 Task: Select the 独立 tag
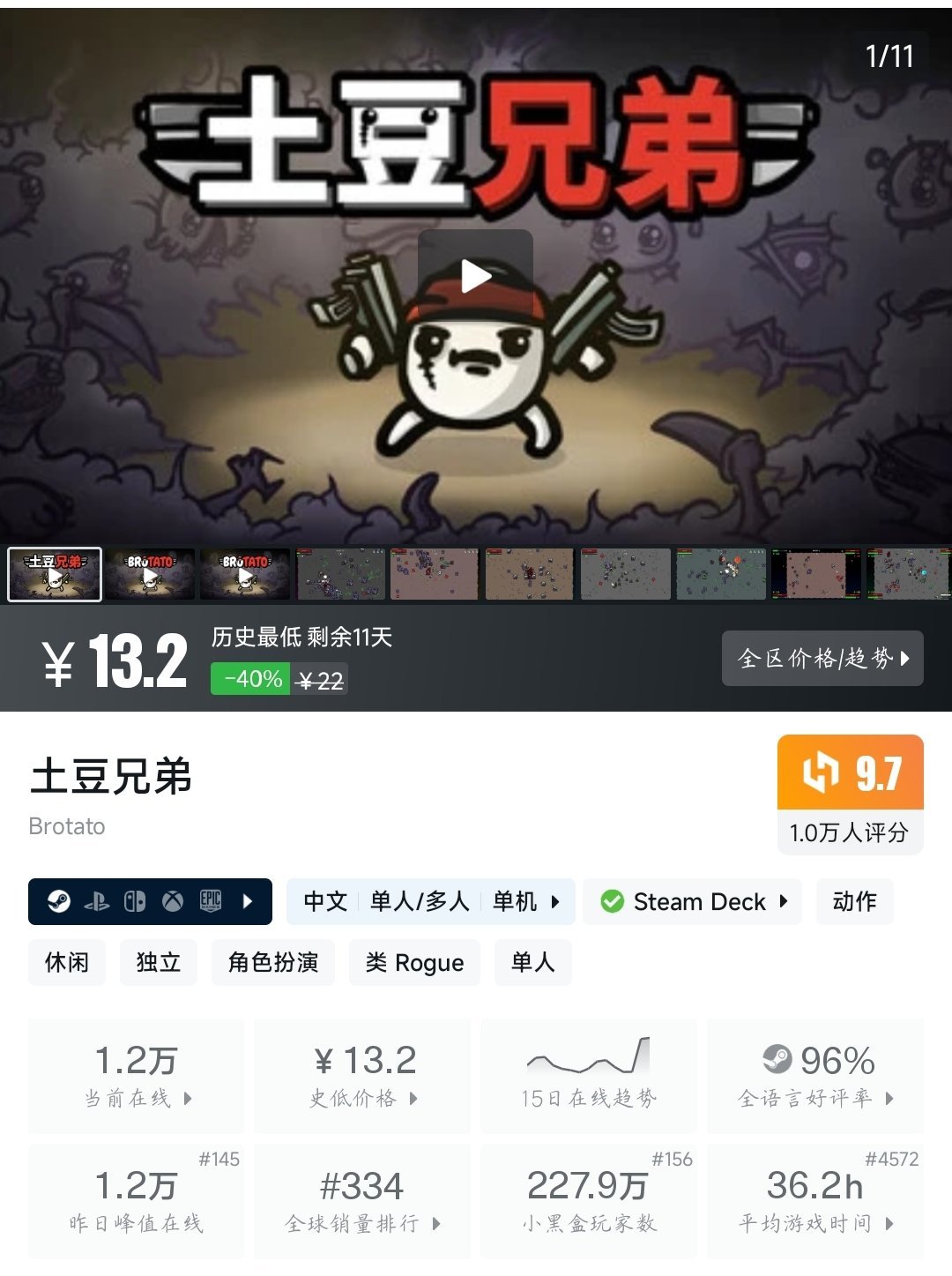(159, 962)
